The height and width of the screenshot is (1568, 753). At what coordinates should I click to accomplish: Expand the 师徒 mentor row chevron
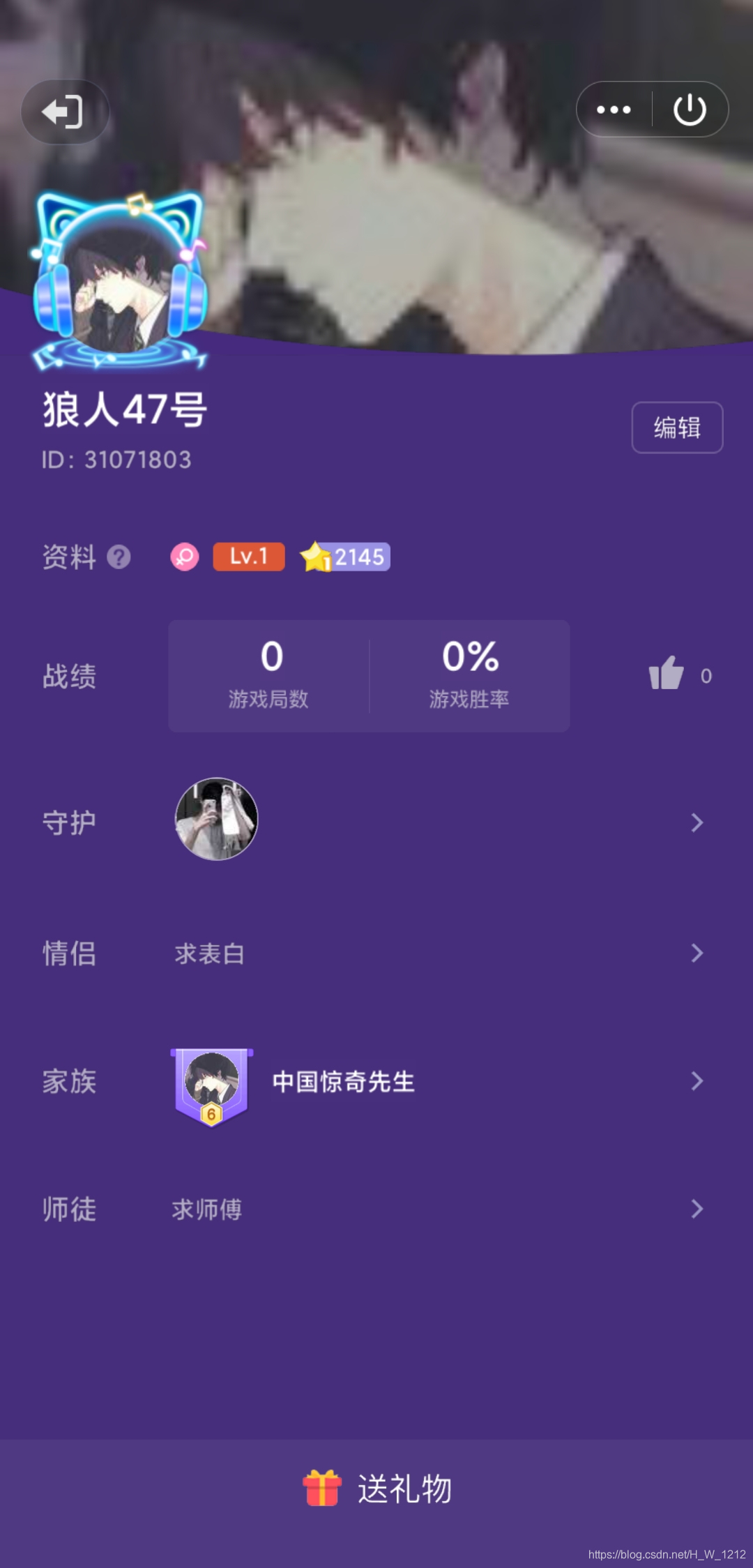click(698, 1209)
